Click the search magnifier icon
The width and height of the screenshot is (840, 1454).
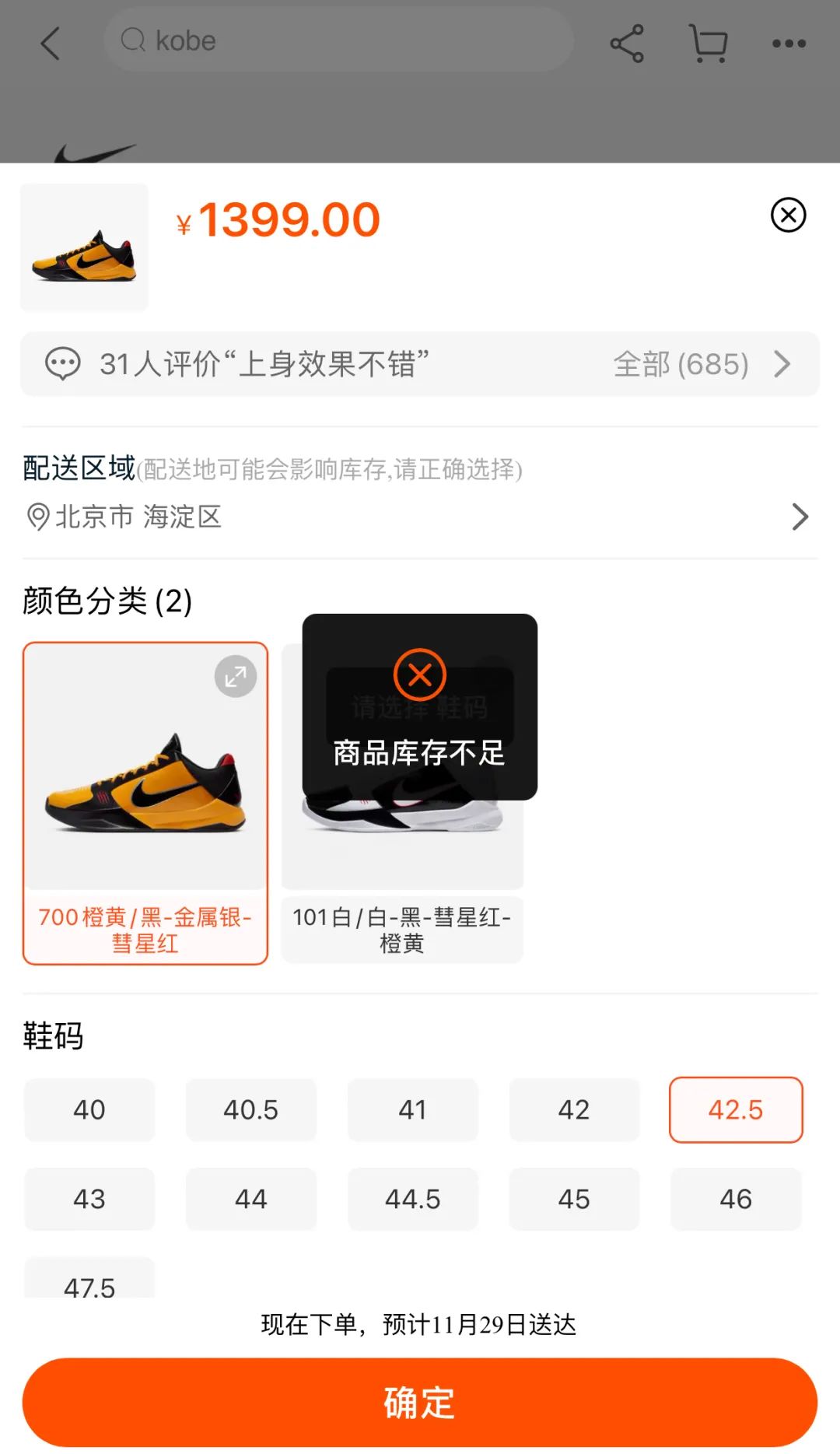click(x=133, y=40)
